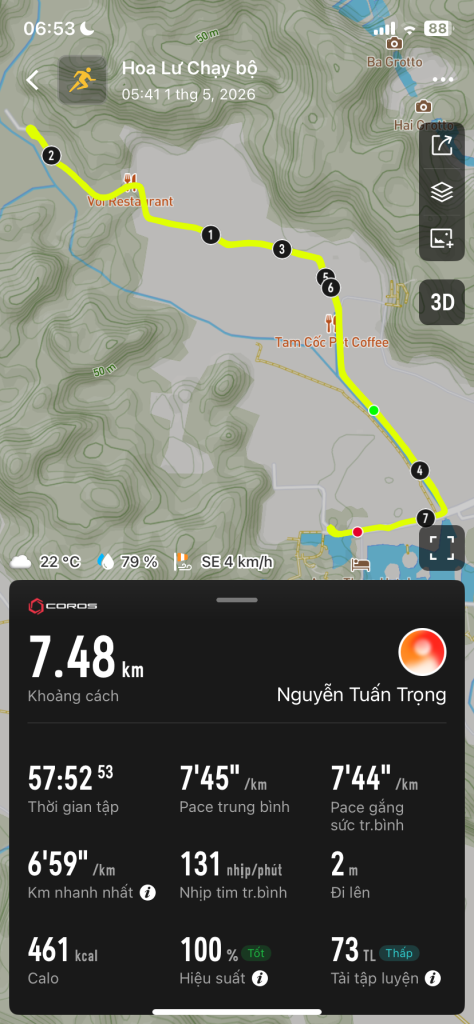Tap the running activity type icon
This screenshot has width=474, height=1024.
(x=82, y=80)
